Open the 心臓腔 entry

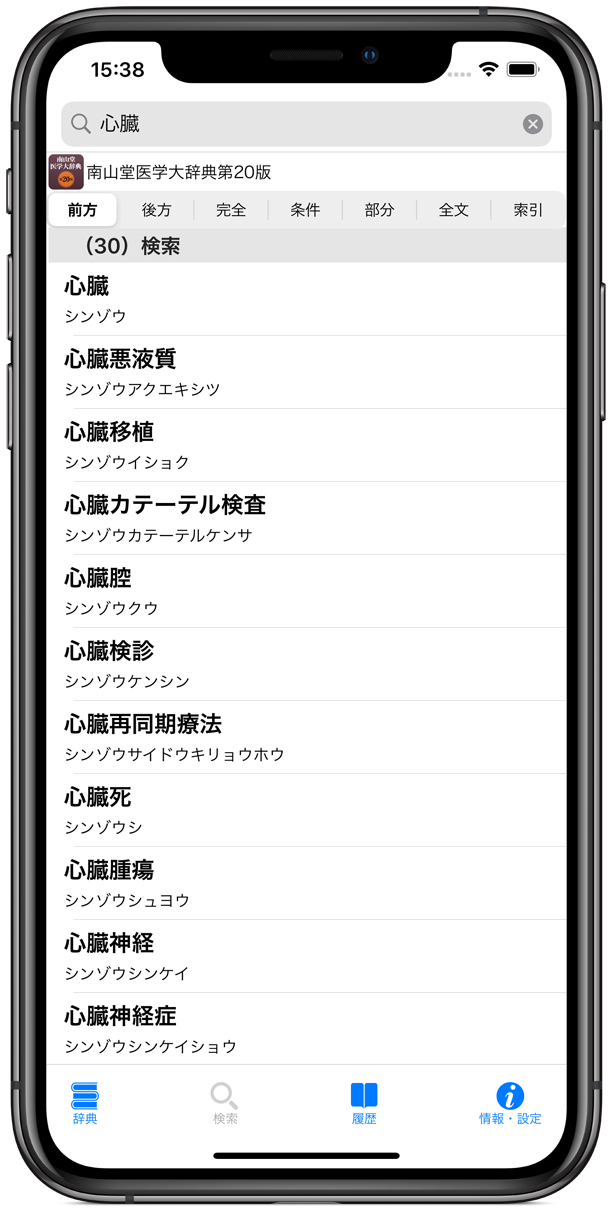(306, 591)
